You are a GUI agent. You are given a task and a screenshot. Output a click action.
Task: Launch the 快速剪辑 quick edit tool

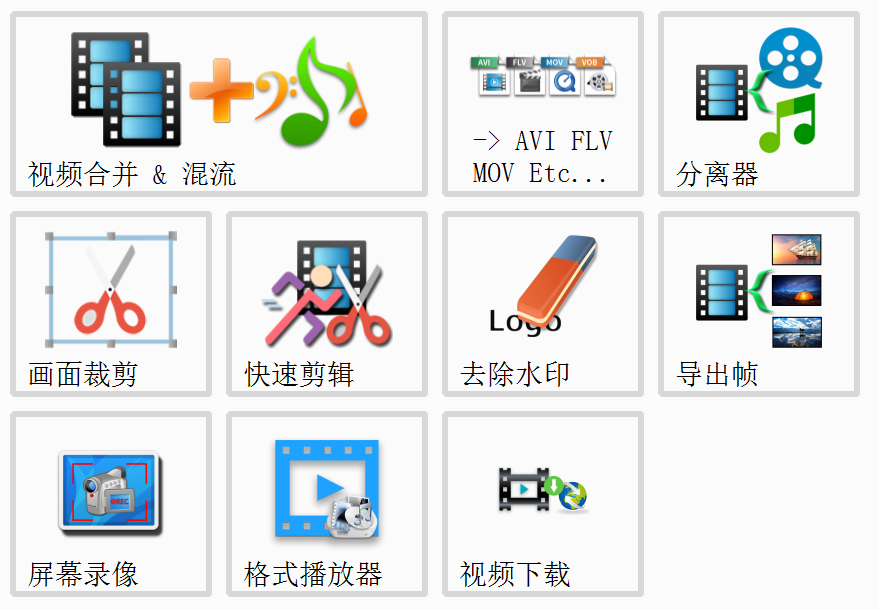[326, 304]
